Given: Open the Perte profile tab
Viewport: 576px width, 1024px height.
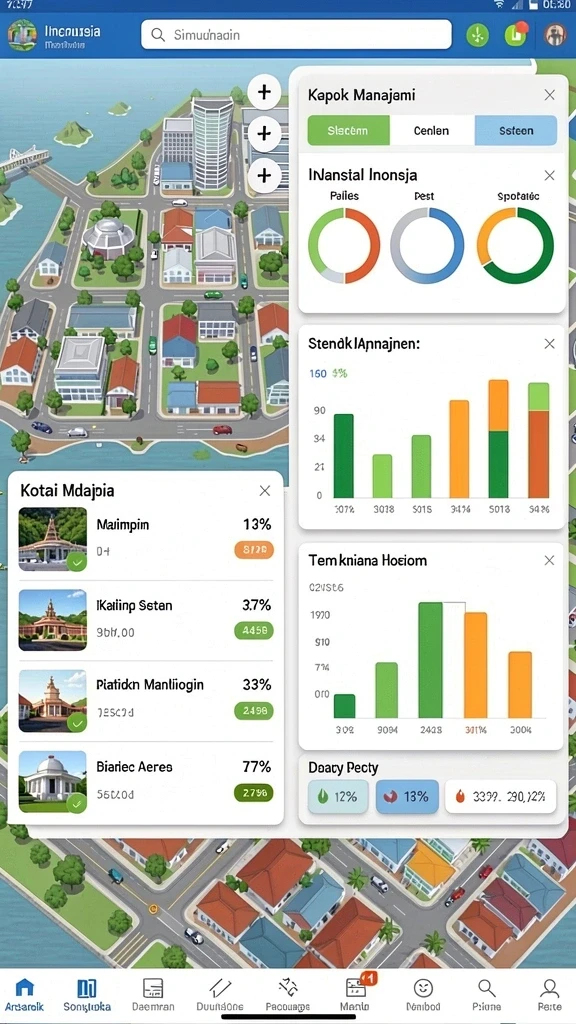Looking at the screenshot, I should 549,994.
